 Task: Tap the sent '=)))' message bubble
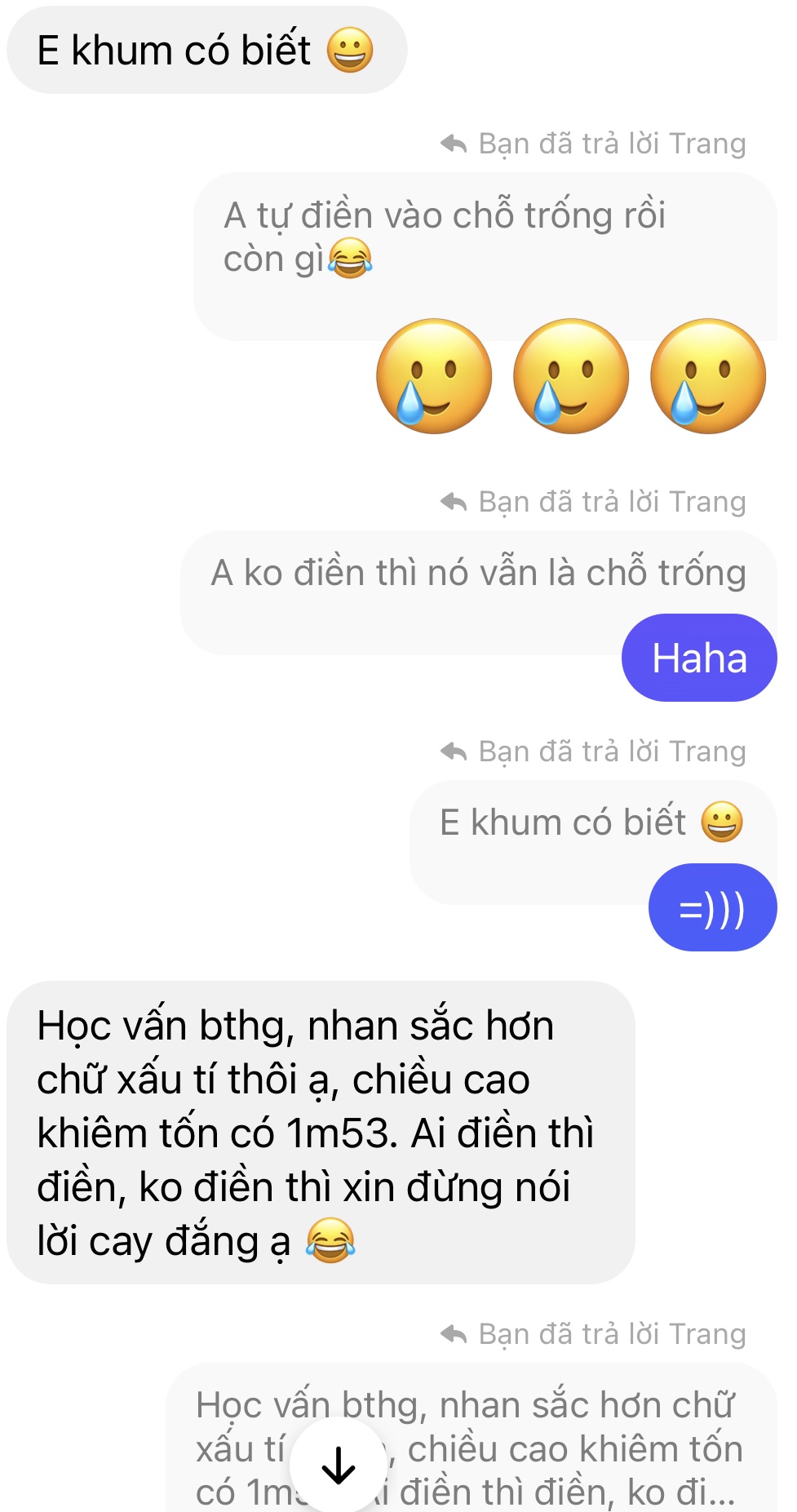(712, 908)
